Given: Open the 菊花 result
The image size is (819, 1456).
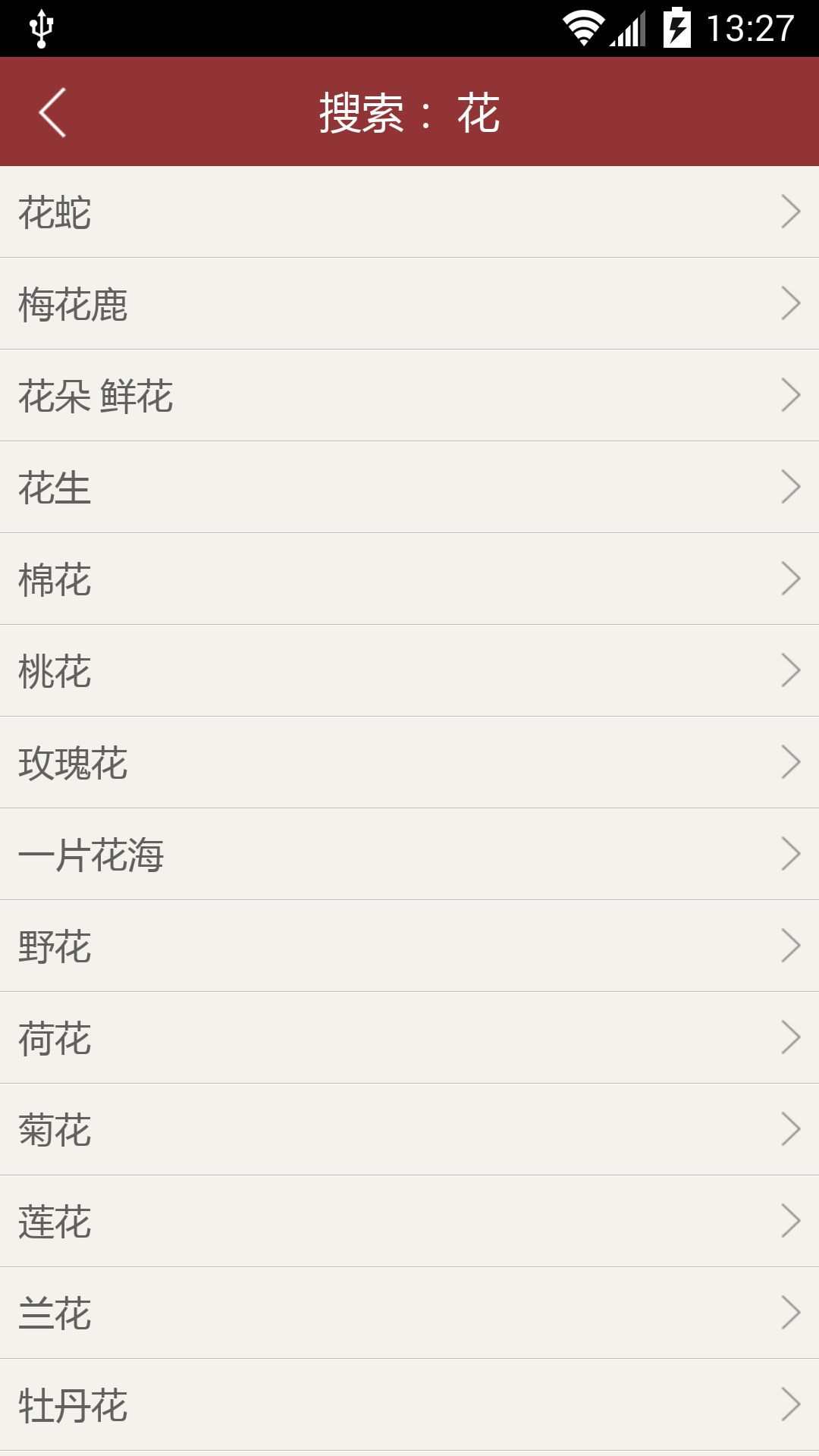Looking at the screenshot, I should coord(409,1130).
